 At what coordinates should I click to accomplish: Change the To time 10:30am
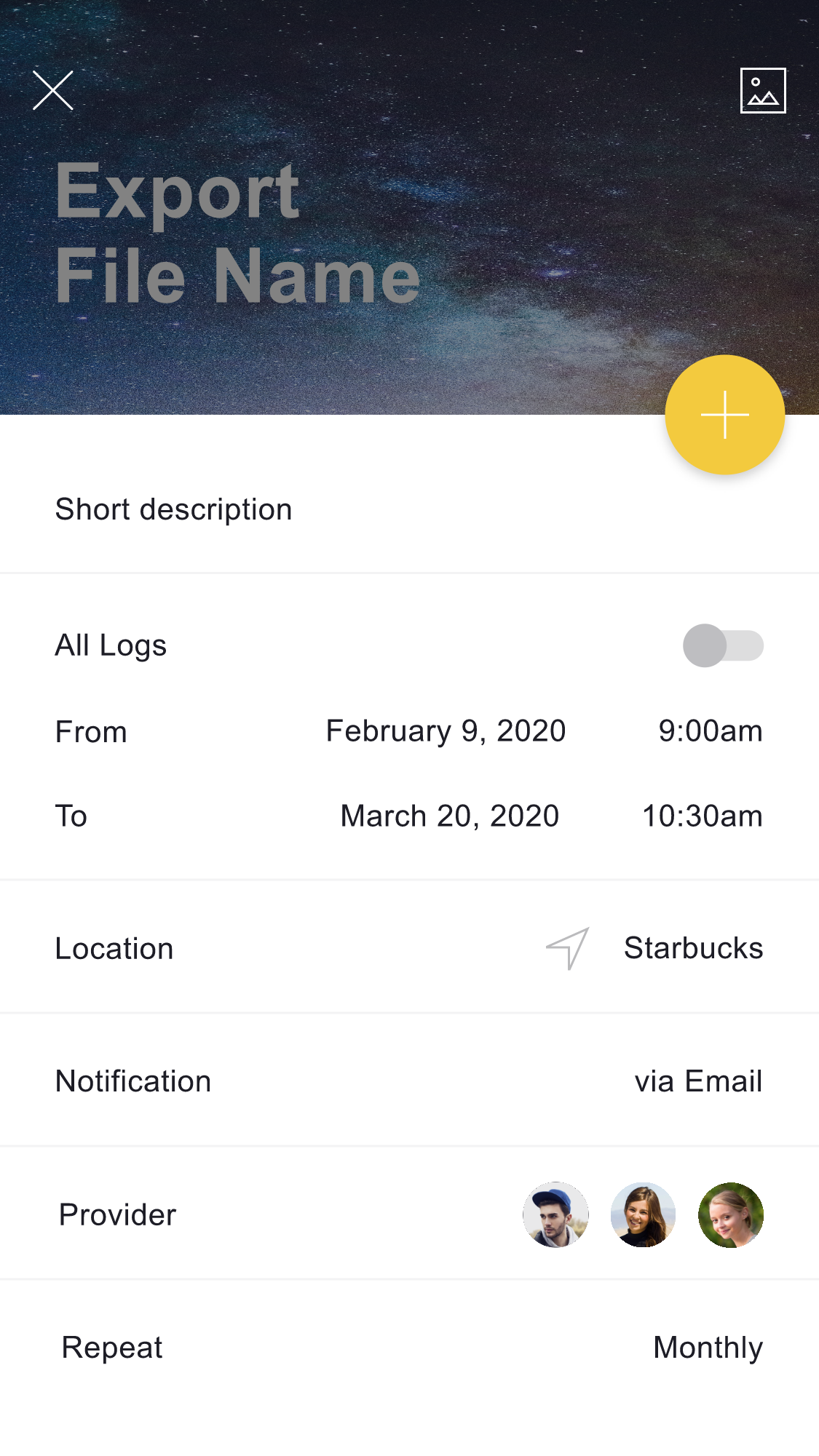[x=702, y=816]
